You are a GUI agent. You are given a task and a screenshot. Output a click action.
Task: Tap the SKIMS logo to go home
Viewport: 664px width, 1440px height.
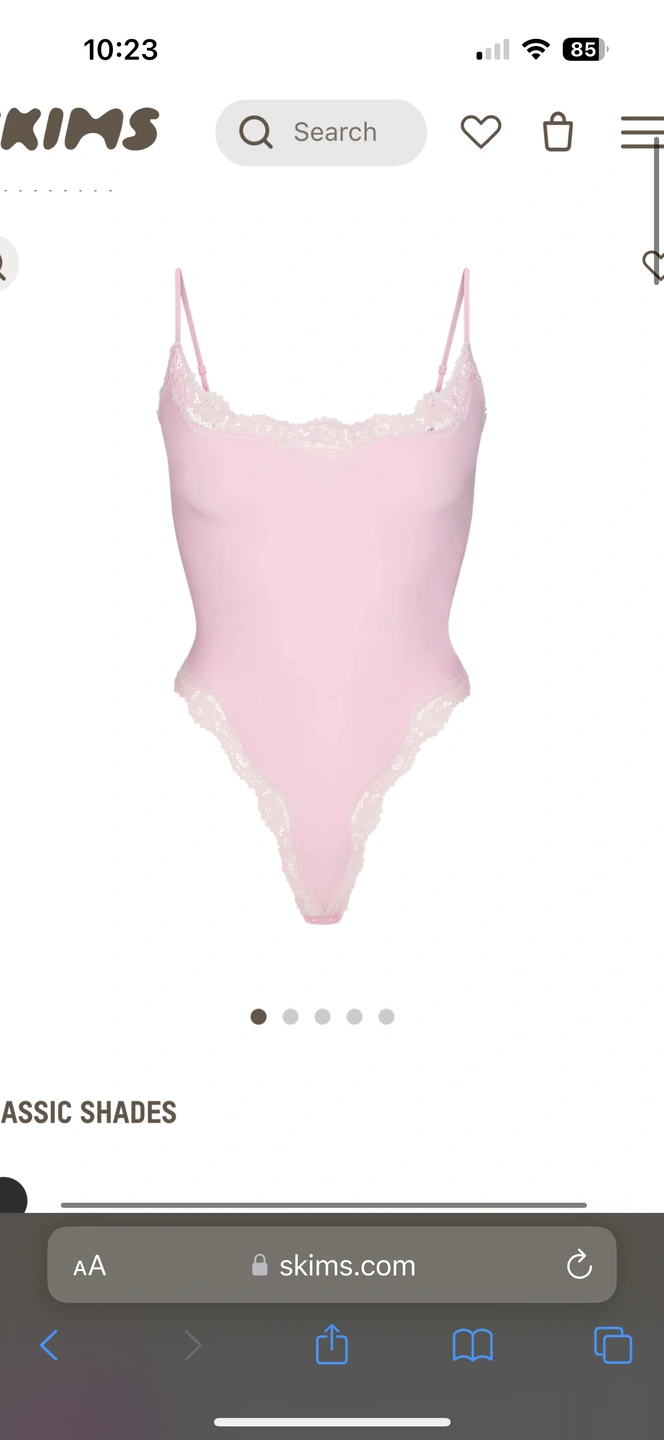(x=80, y=130)
